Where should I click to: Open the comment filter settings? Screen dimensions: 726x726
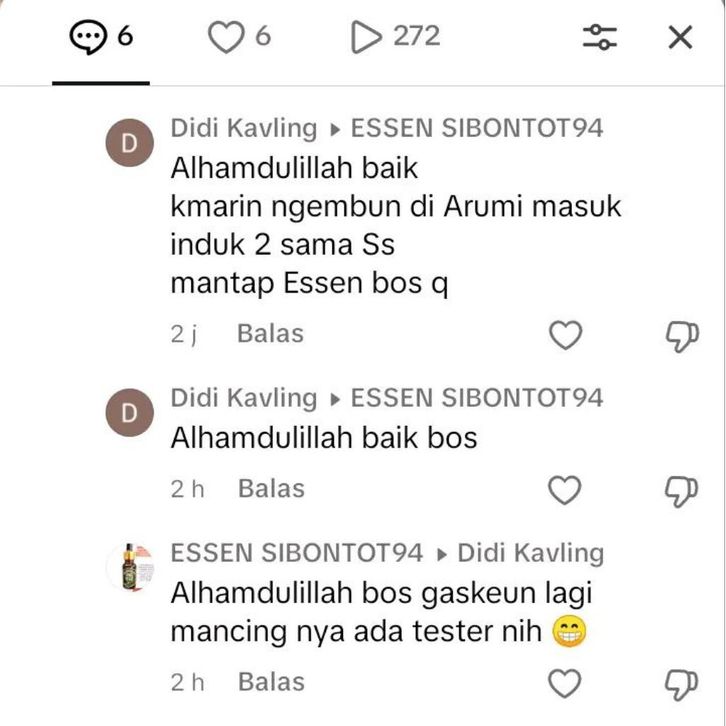tap(600, 38)
